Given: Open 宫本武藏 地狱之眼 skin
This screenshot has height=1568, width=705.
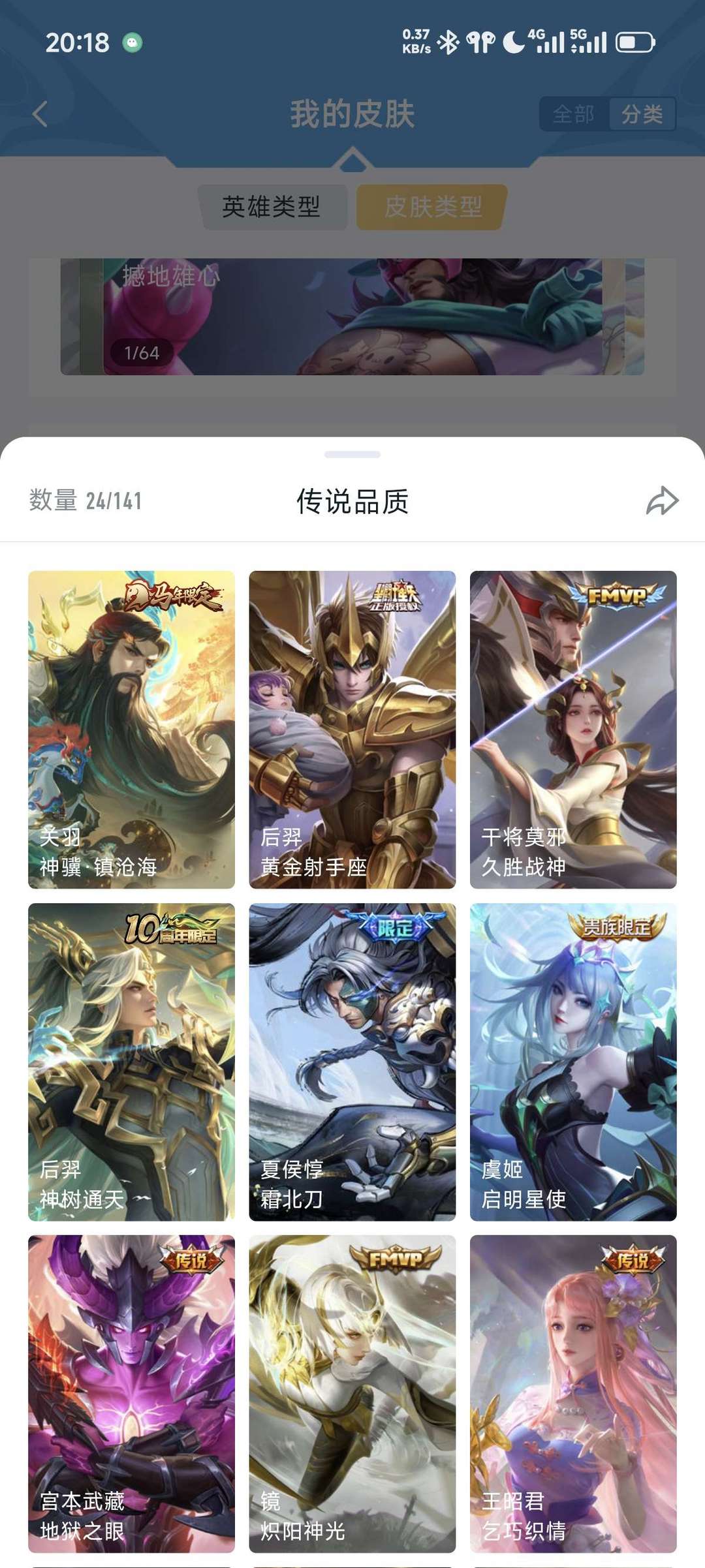Looking at the screenshot, I should pos(131,1393).
